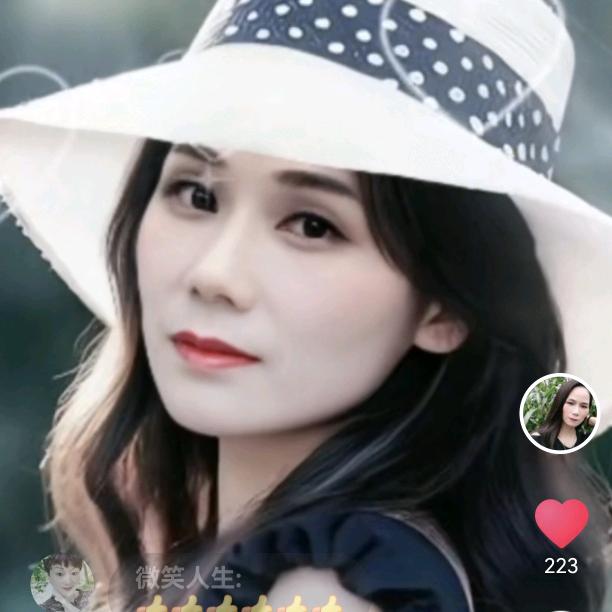
Task: Open the creator's profile avatar
Action: click(x=560, y=413)
